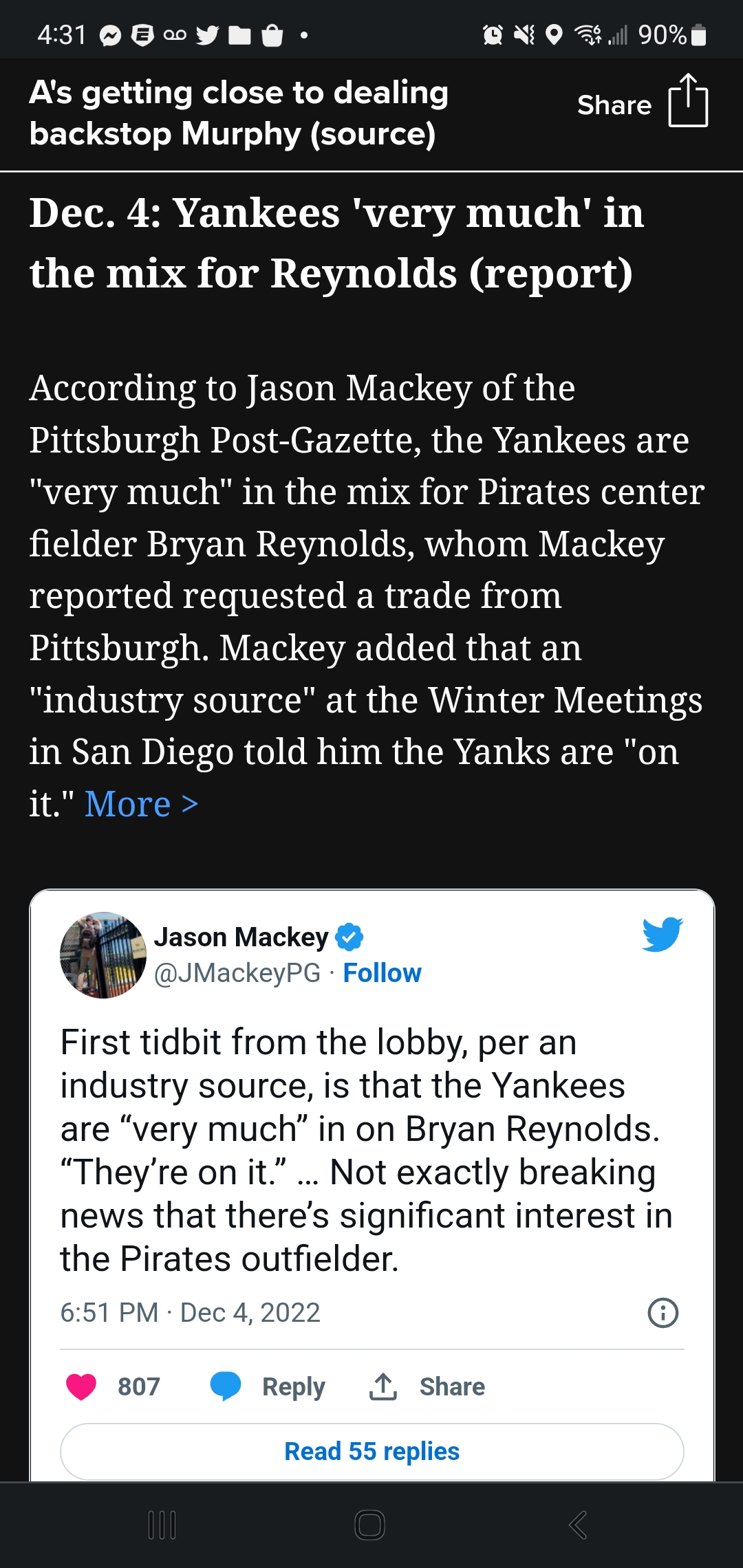This screenshot has height=1568, width=743.
Task: Follow @JMackeyPG on Twitter
Action: [x=382, y=972]
